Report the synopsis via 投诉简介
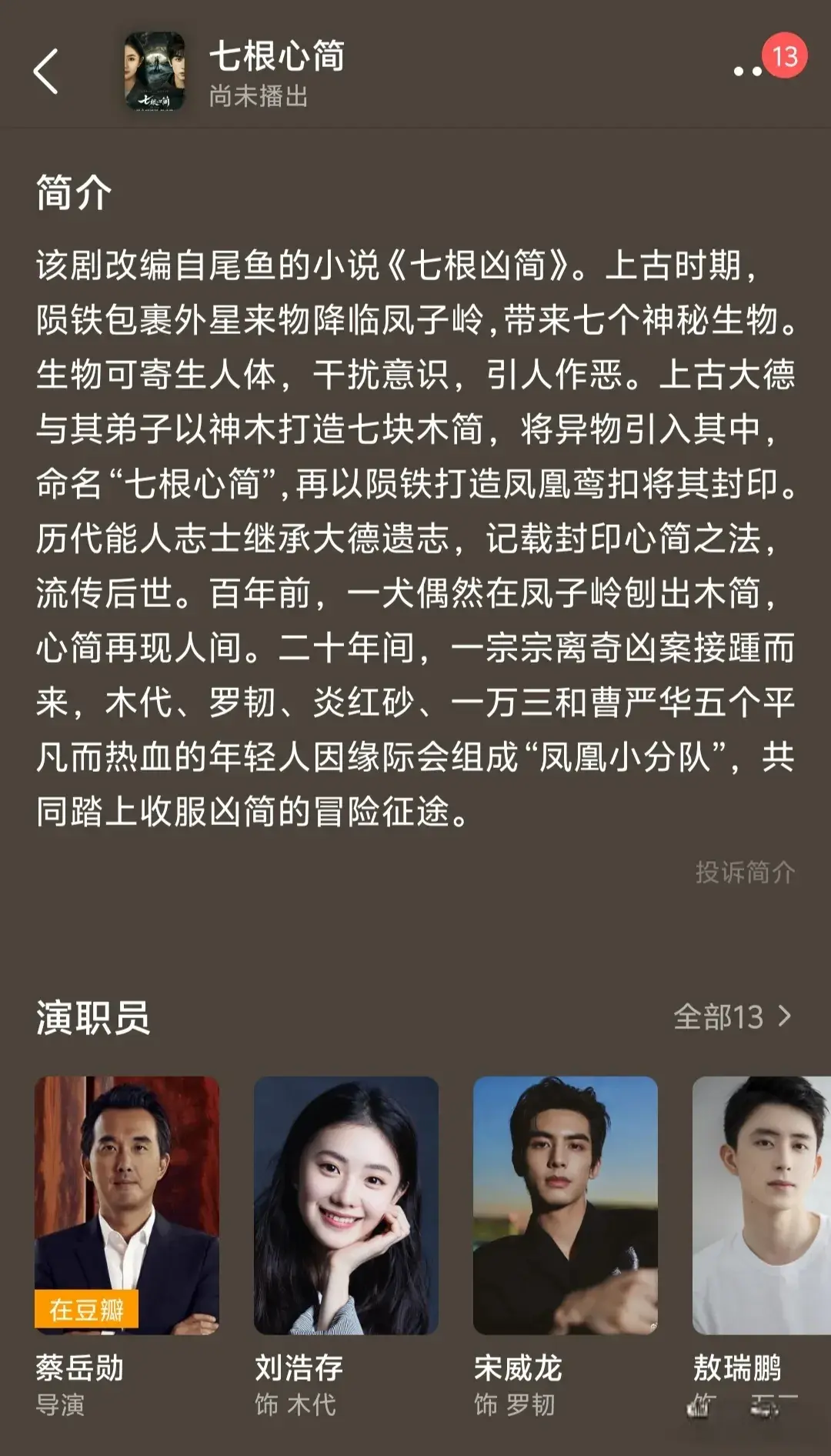 744,872
